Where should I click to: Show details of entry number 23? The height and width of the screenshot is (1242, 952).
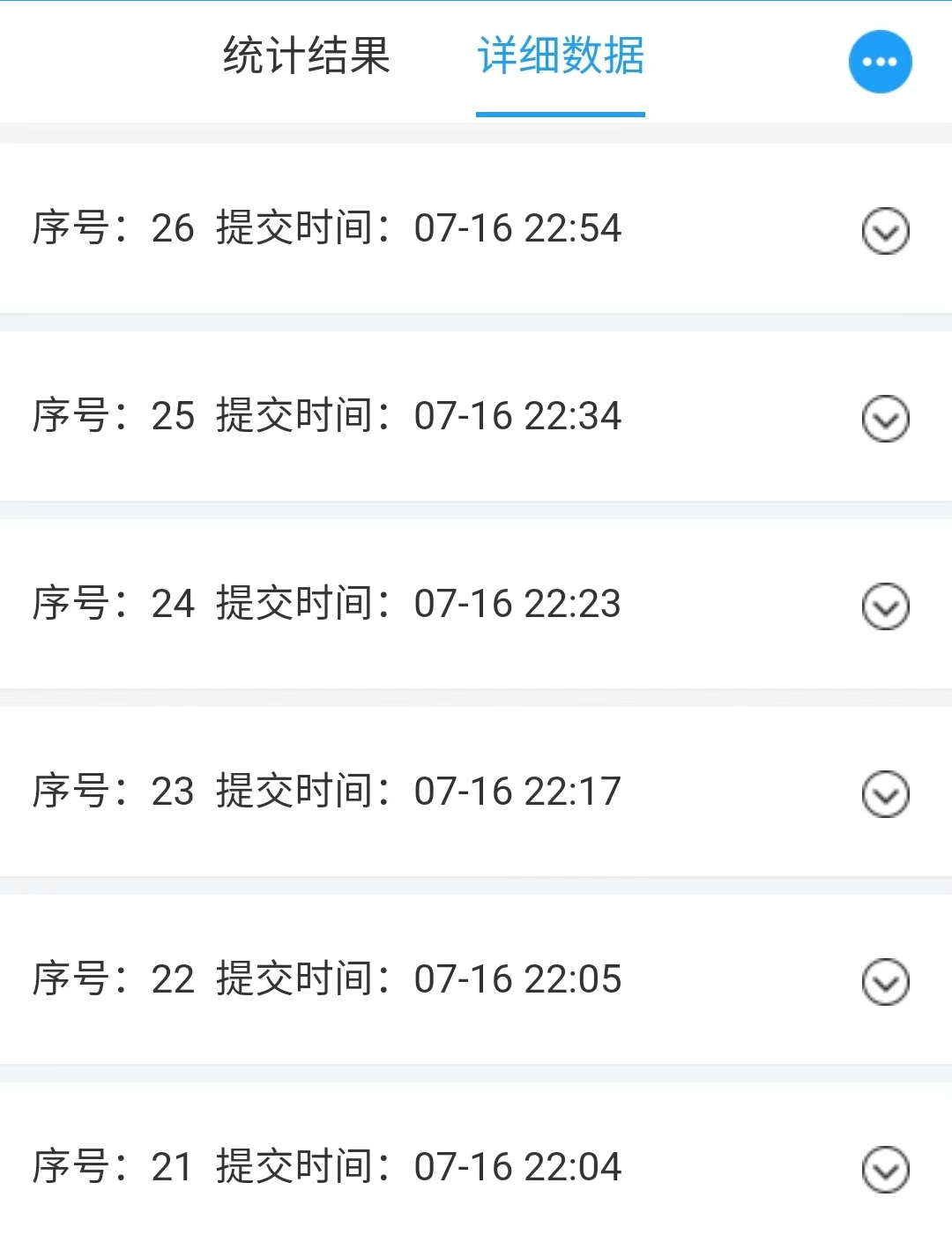click(x=885, y=794)
